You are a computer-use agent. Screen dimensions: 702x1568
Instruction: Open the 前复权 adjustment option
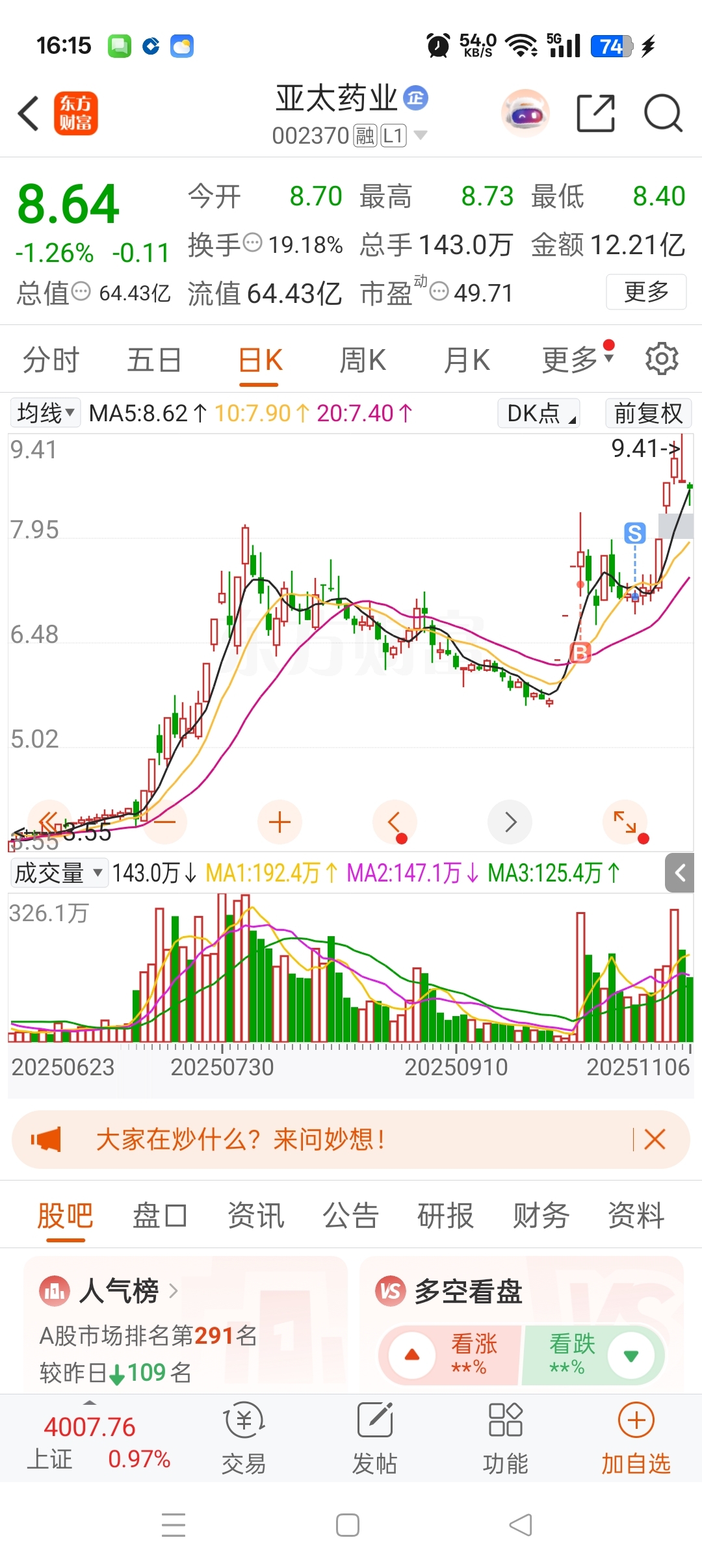pyautogui.click(x=648, y=413)
